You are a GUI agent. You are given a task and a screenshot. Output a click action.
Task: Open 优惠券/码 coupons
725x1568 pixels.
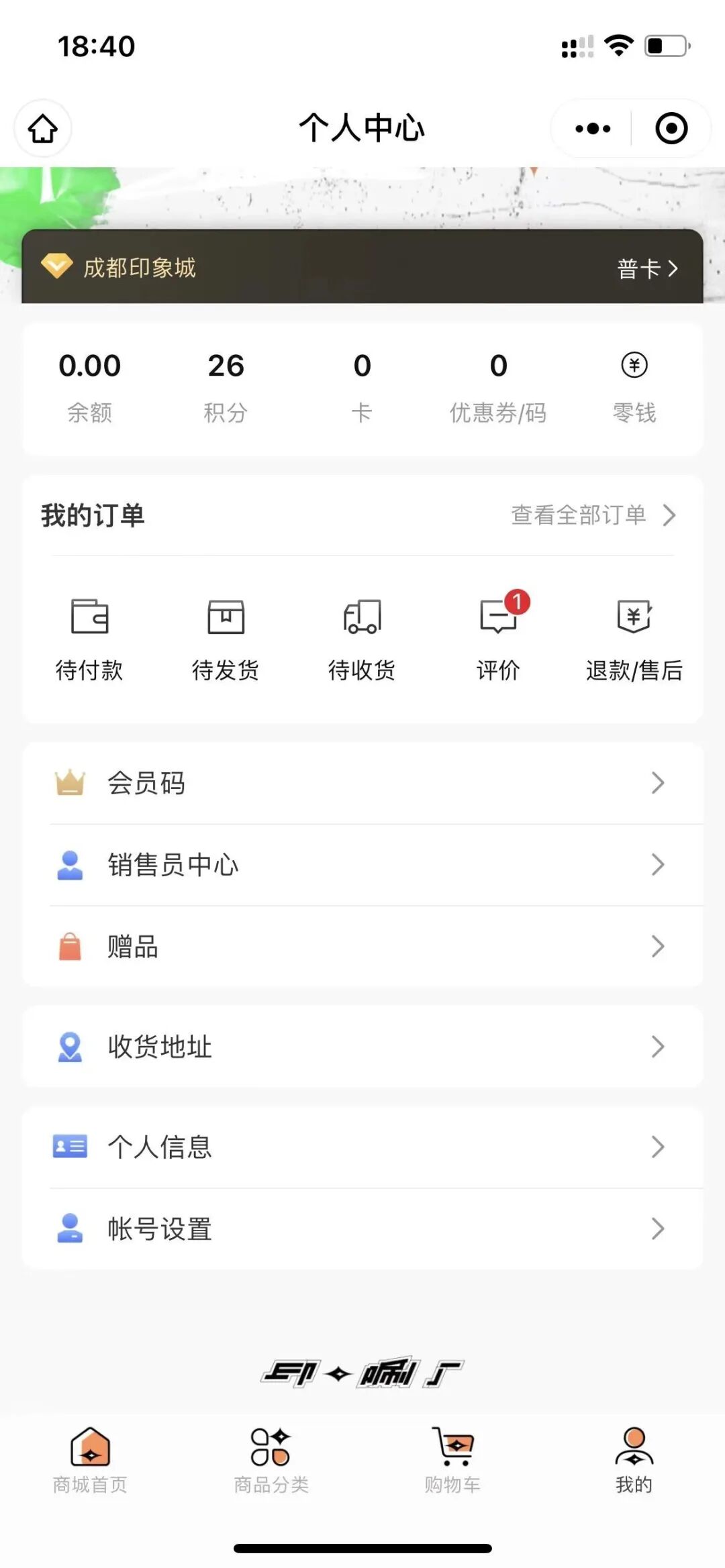click(497, 386)
